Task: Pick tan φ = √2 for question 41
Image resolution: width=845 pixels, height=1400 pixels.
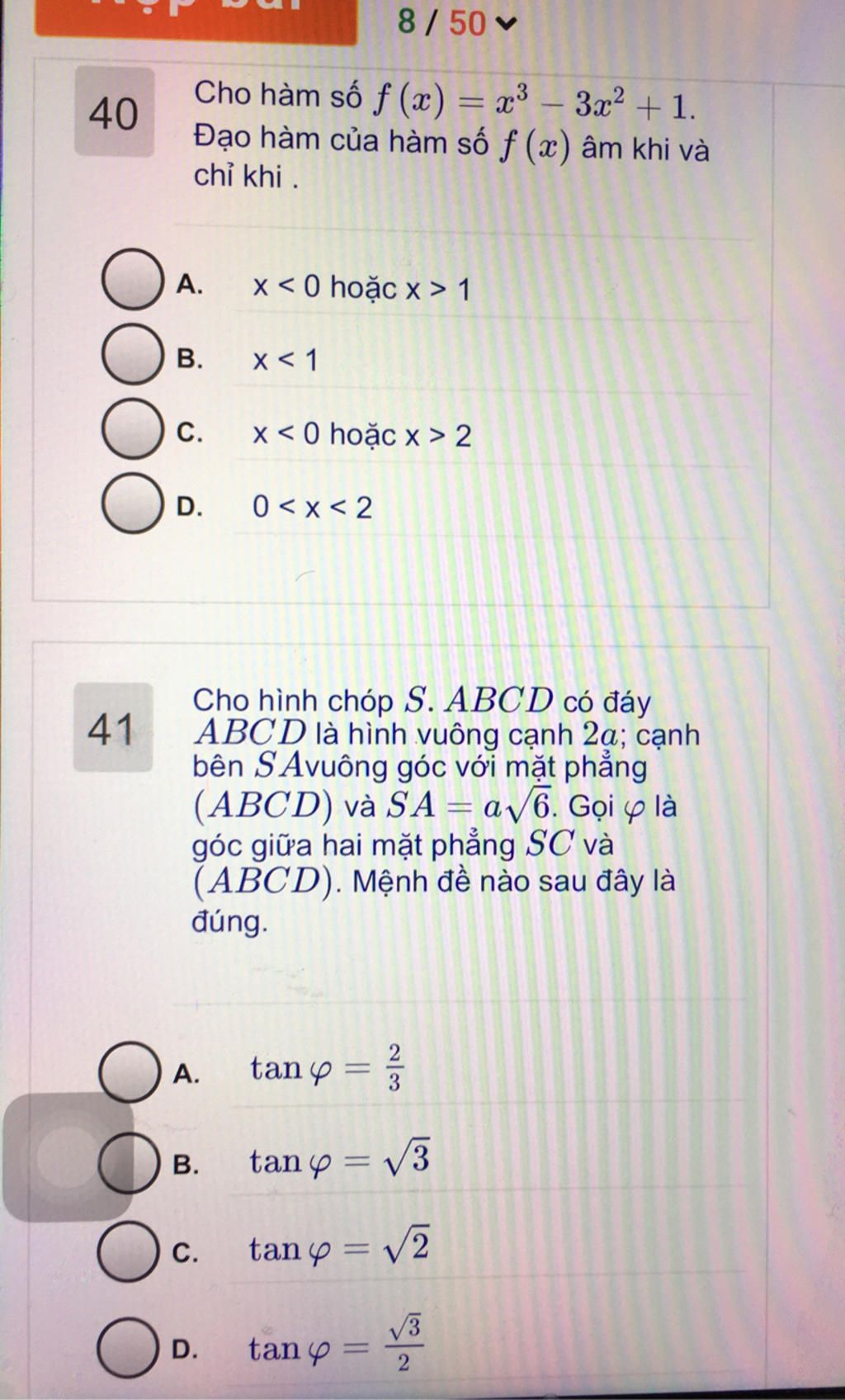Action: pyautogui.click(x=128, y=1252)
